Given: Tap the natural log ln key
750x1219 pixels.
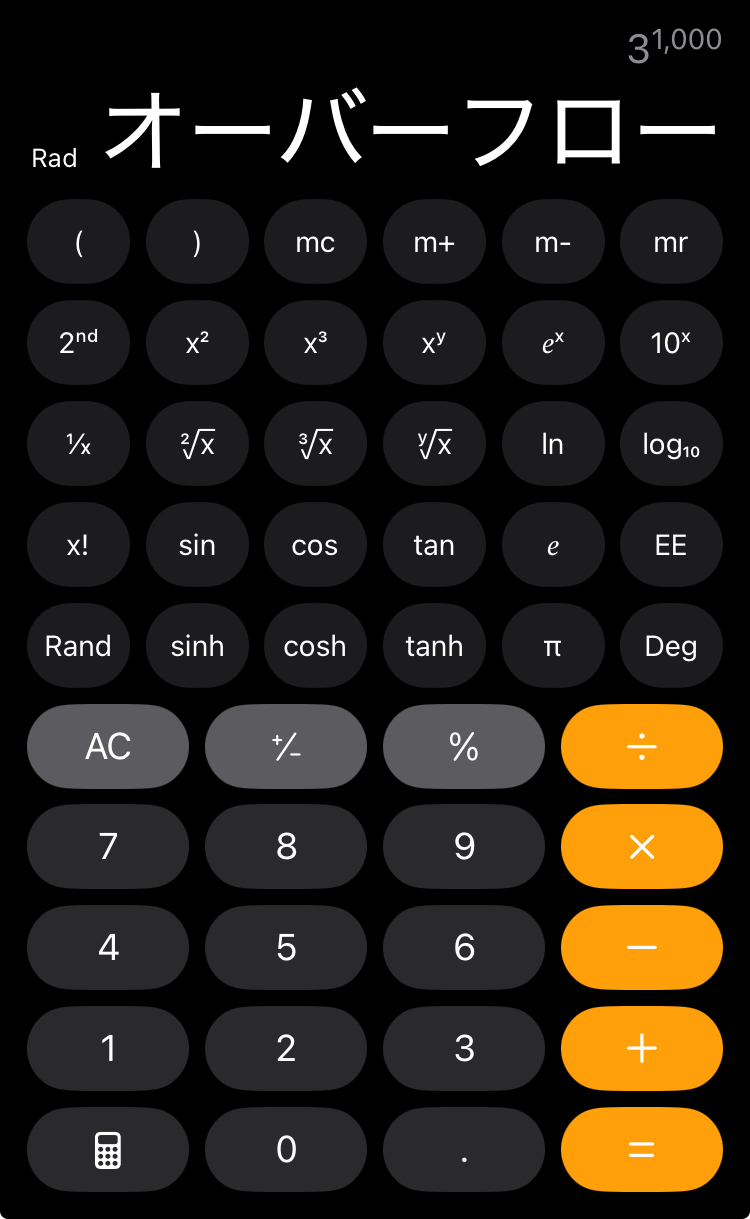Looking at the screenshot, I should (553, 444).
